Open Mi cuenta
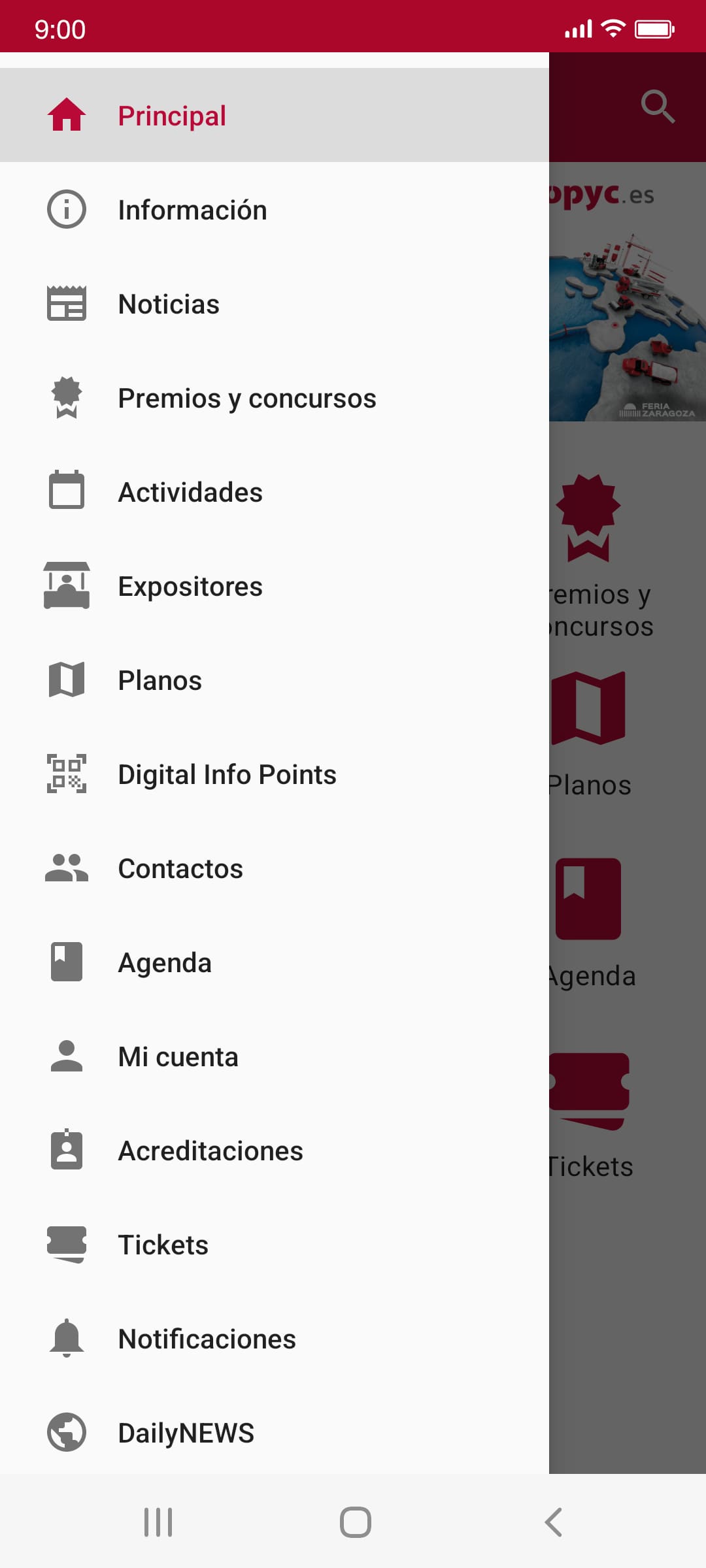The width and height of the screenshot is (706, 1568). click(x=178, y=1057)
